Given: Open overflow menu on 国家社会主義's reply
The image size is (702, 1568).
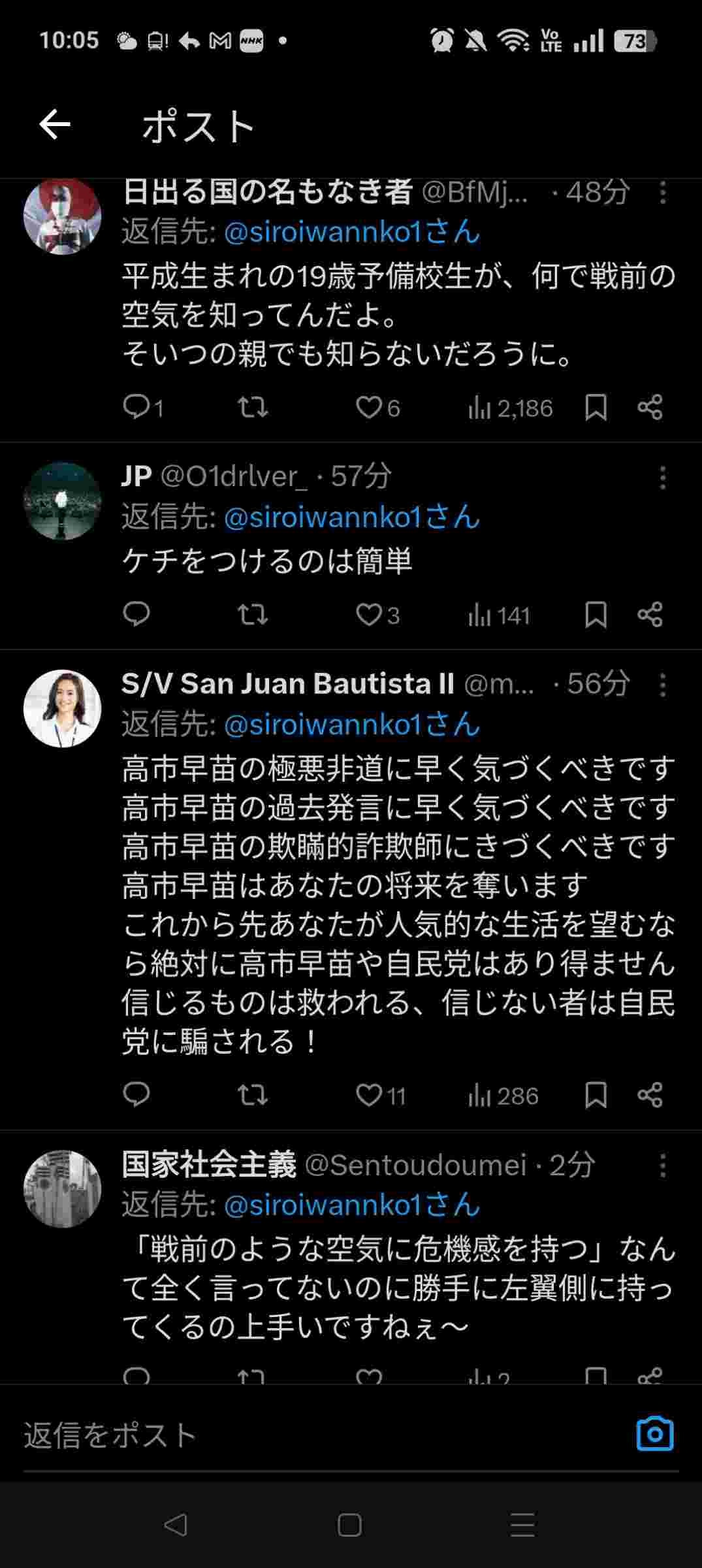Looking at the screenshot, I should 663,1166.
